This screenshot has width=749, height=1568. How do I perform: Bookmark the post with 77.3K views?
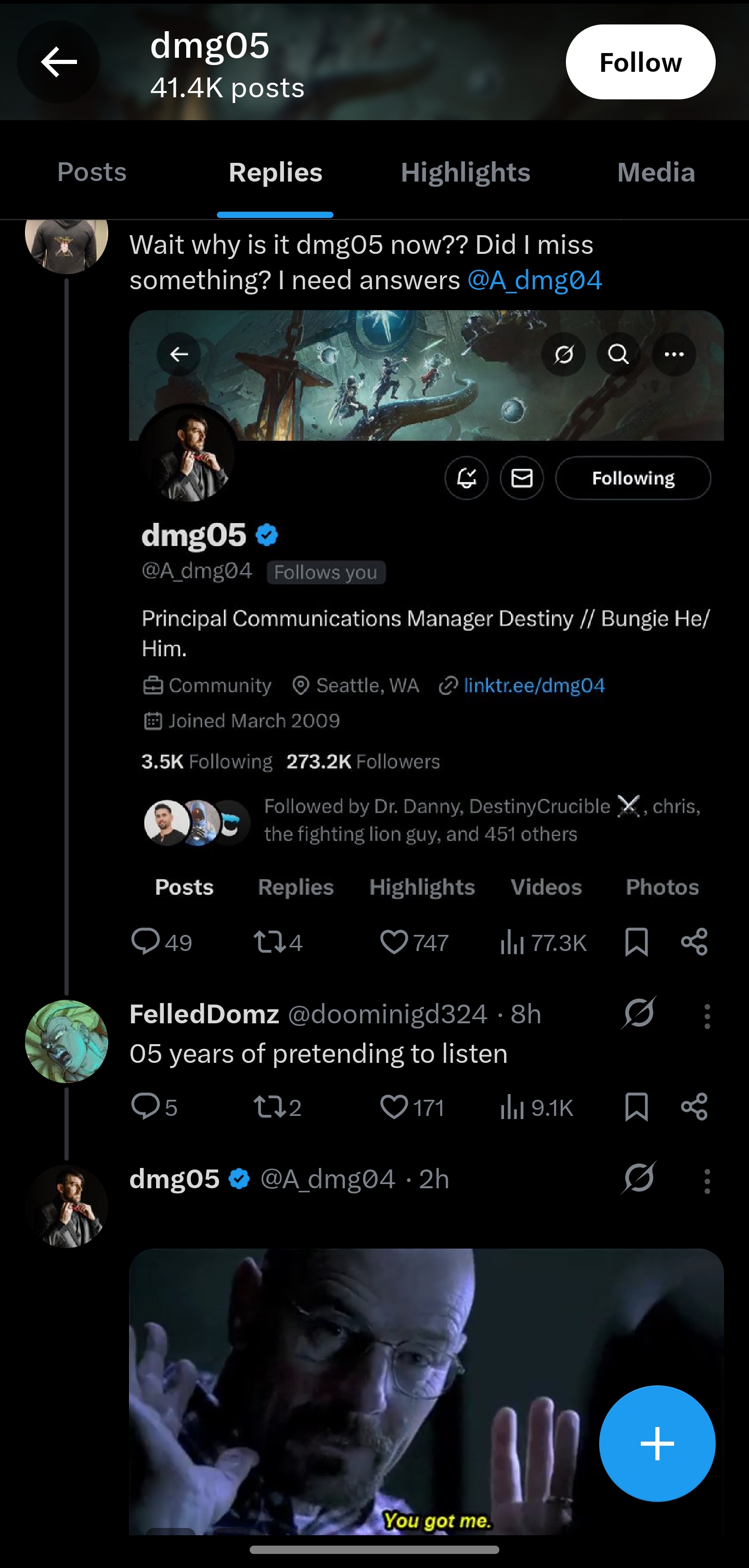[x=637, y=942]
